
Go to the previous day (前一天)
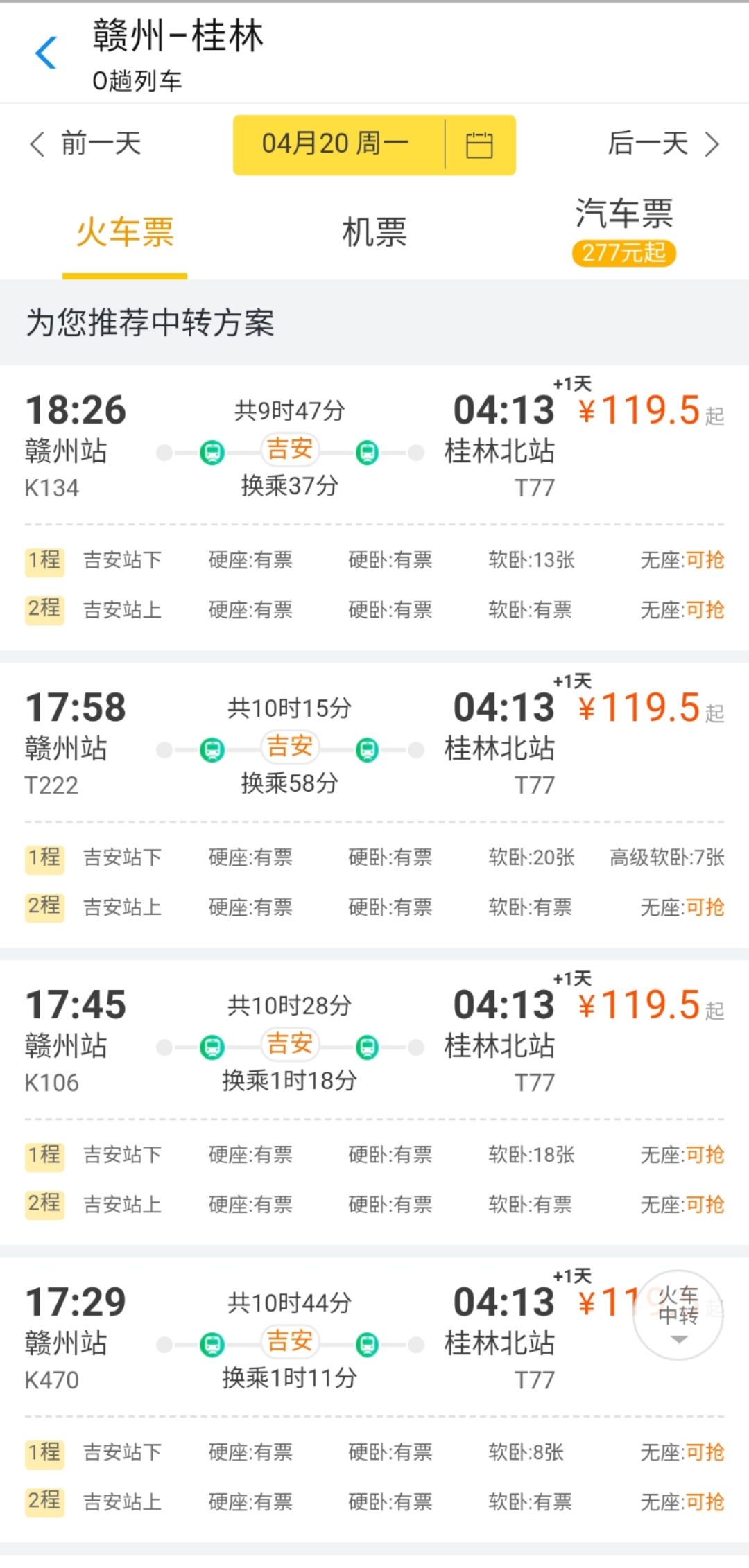pos(85,144)
